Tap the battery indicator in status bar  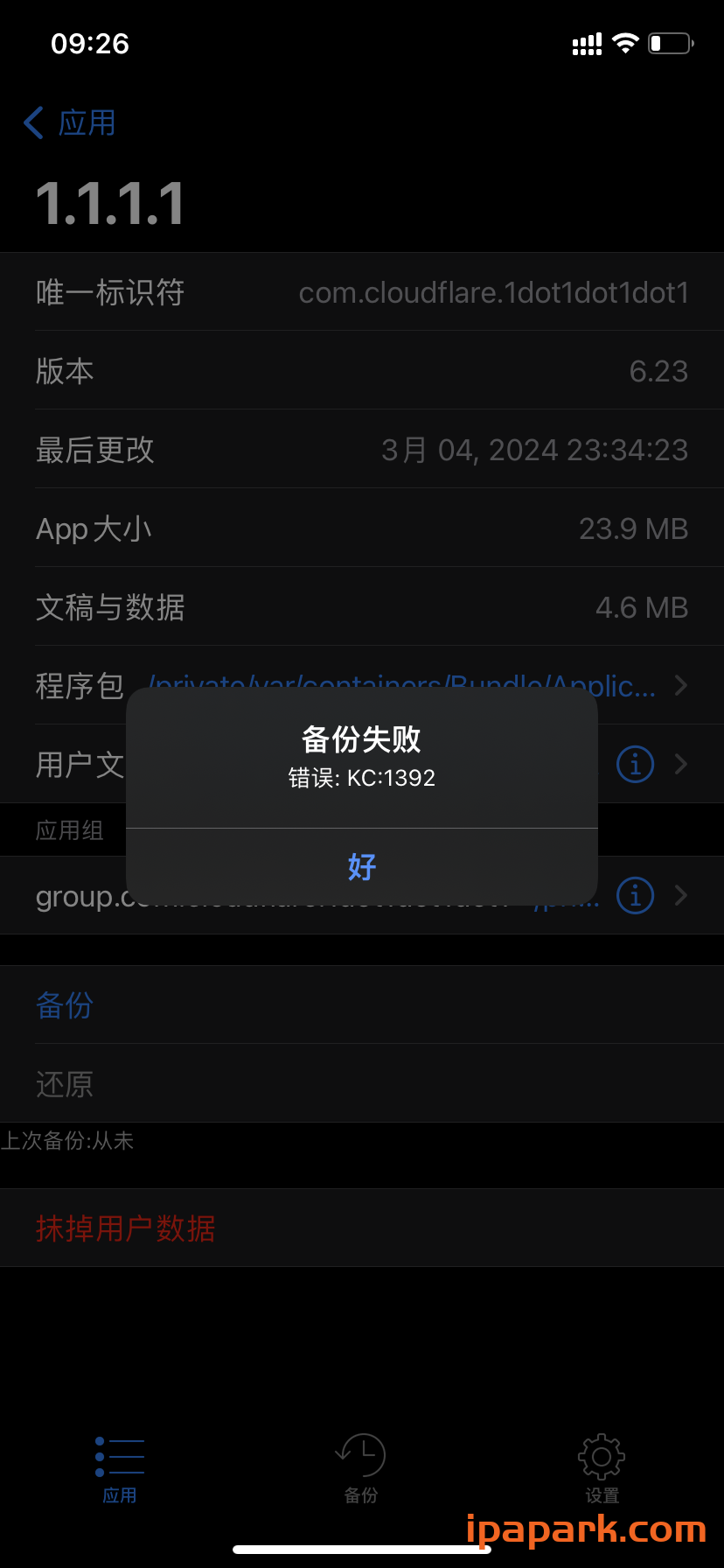pos(668,41)
